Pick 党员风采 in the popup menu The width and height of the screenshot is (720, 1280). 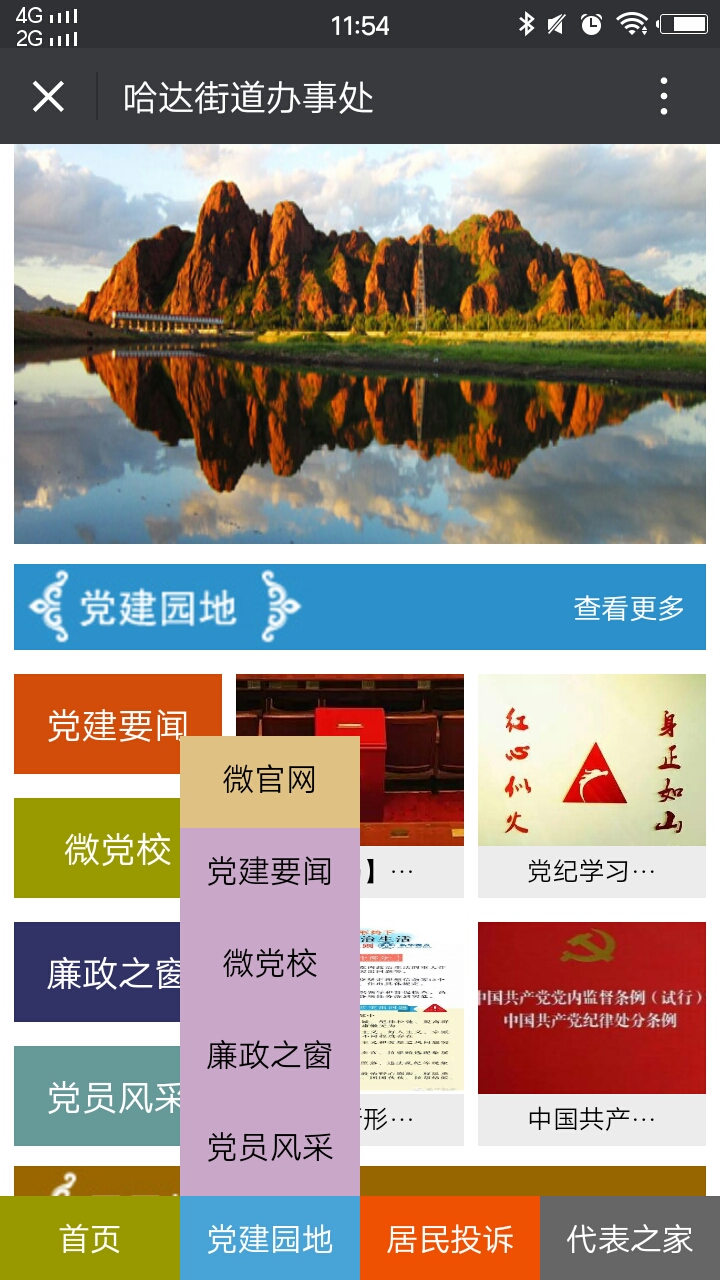tap(270, 1148)
